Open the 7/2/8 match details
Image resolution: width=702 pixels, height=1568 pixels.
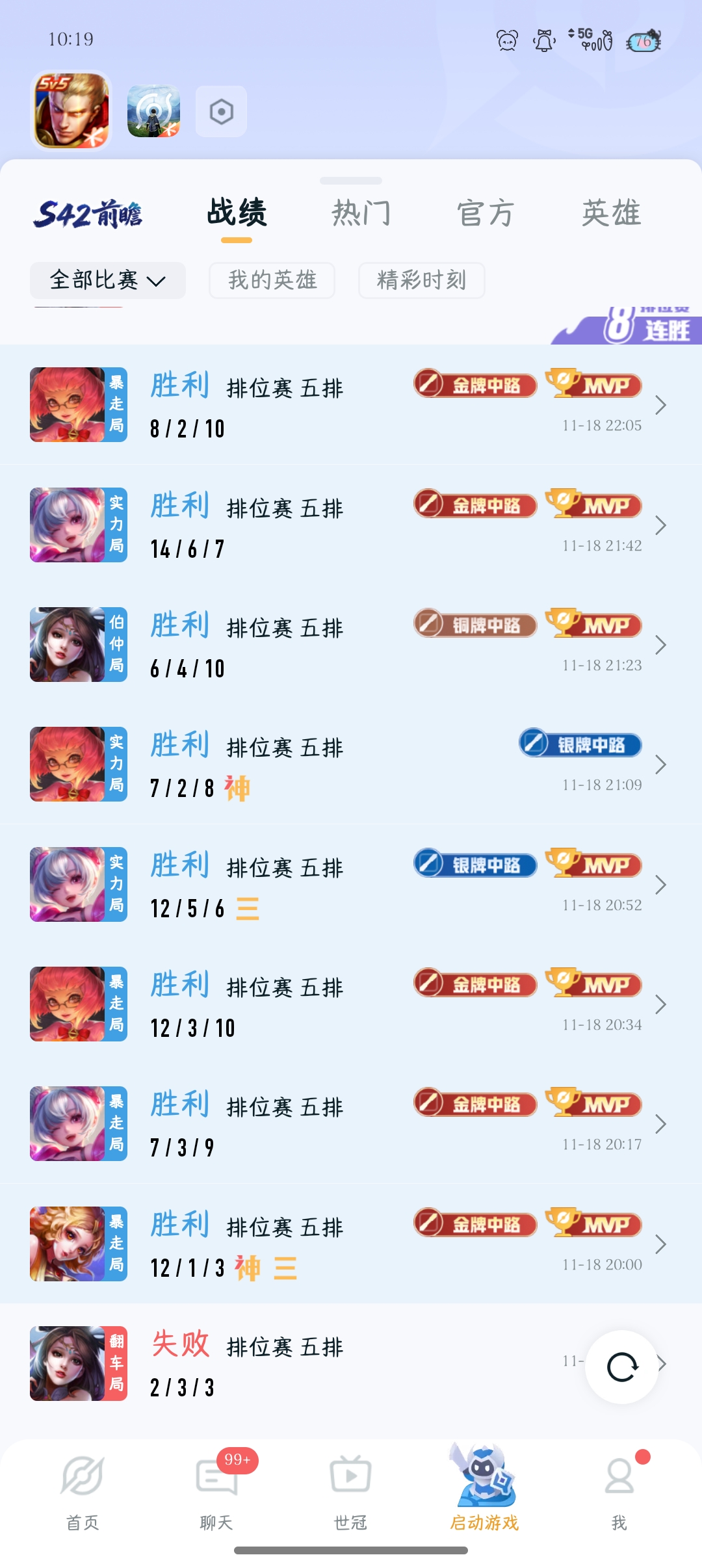(351, 764)
